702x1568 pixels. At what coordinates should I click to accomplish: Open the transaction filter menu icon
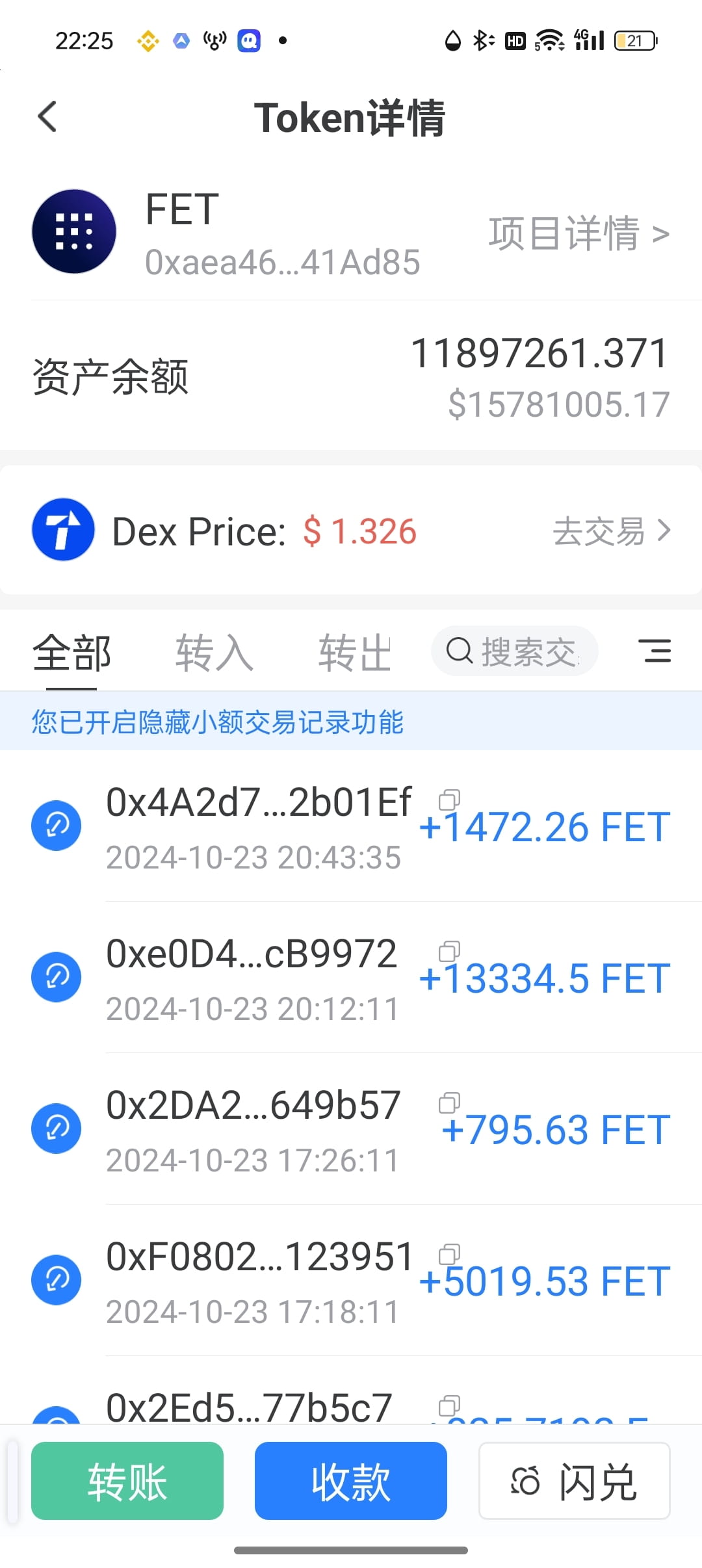655,651
